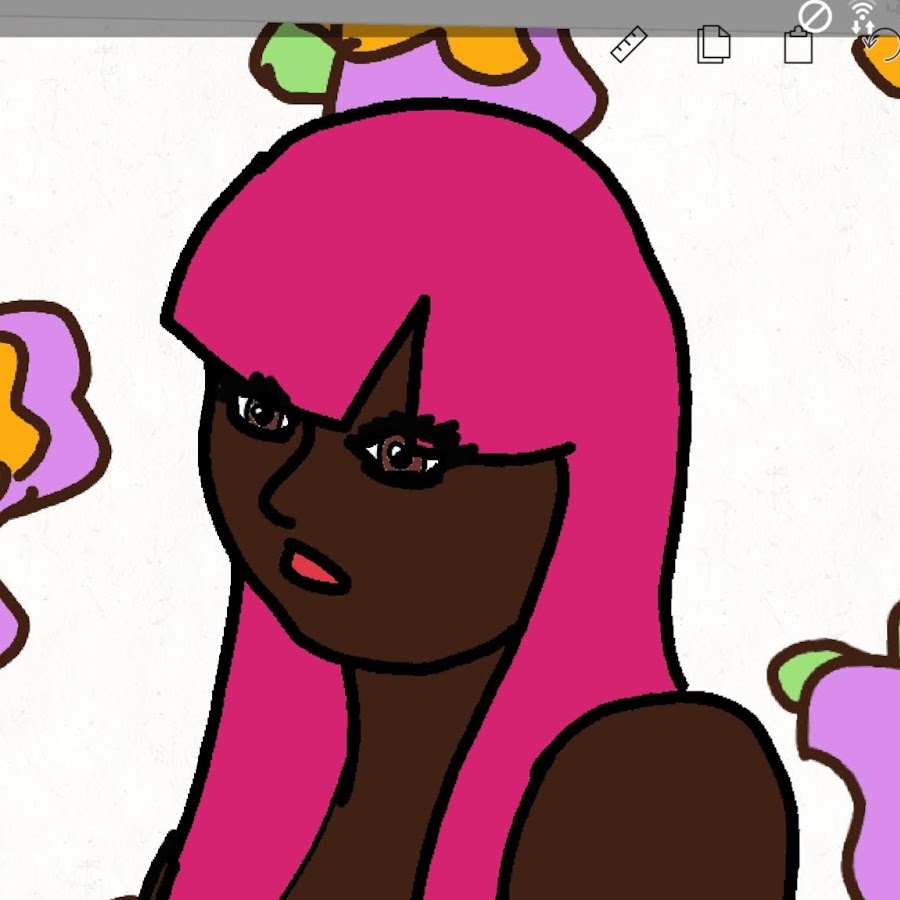Tap the copy icon in the toolbar
This screenshot has width=900, height=900.
coord(713,45)
